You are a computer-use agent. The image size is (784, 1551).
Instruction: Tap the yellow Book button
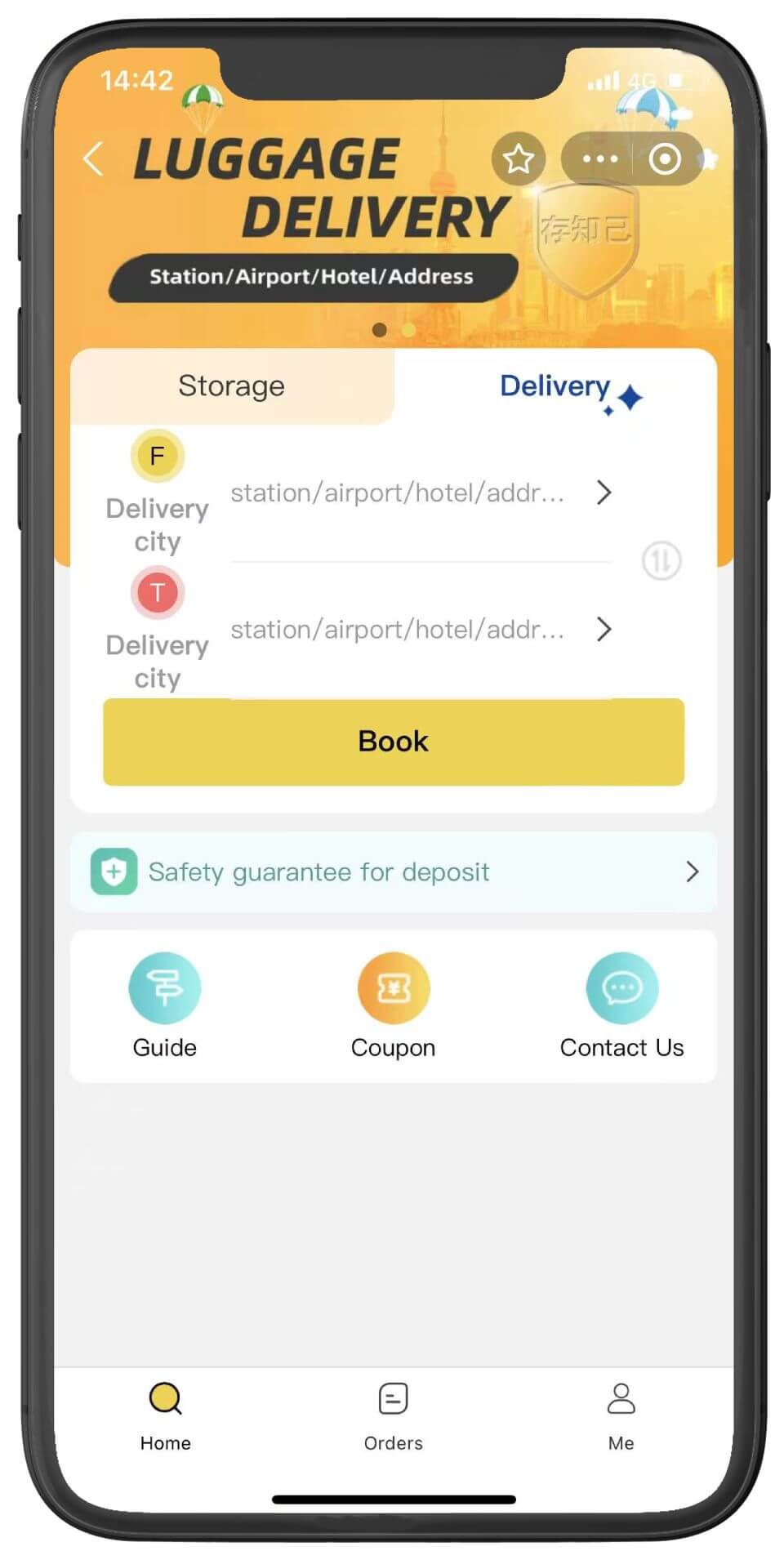pos(393,742)
